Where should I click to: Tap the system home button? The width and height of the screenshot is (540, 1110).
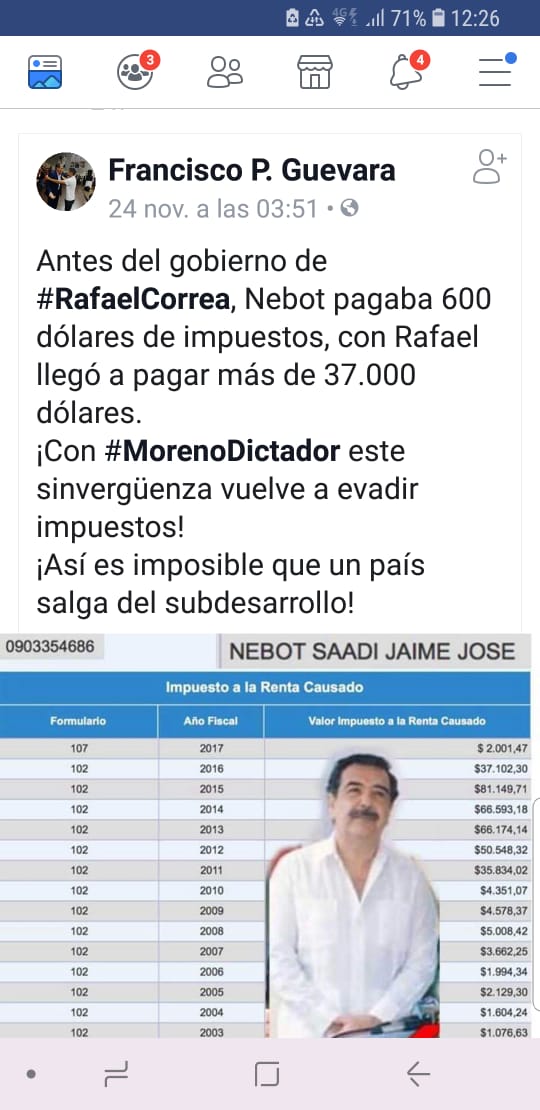coord(268,1075)
